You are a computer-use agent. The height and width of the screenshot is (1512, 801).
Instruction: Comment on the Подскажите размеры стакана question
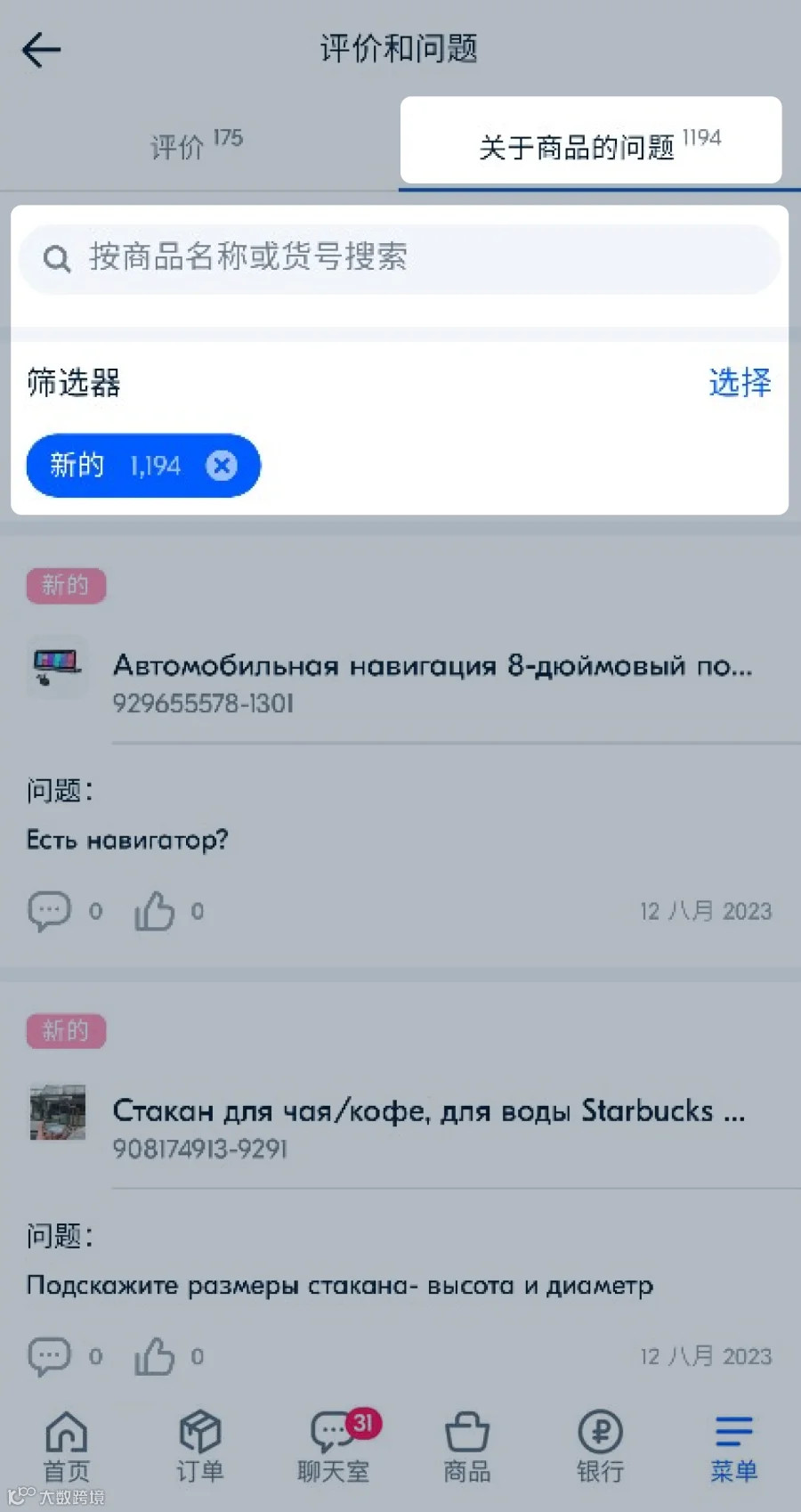pyautogui.click(x=49, y=1356)
